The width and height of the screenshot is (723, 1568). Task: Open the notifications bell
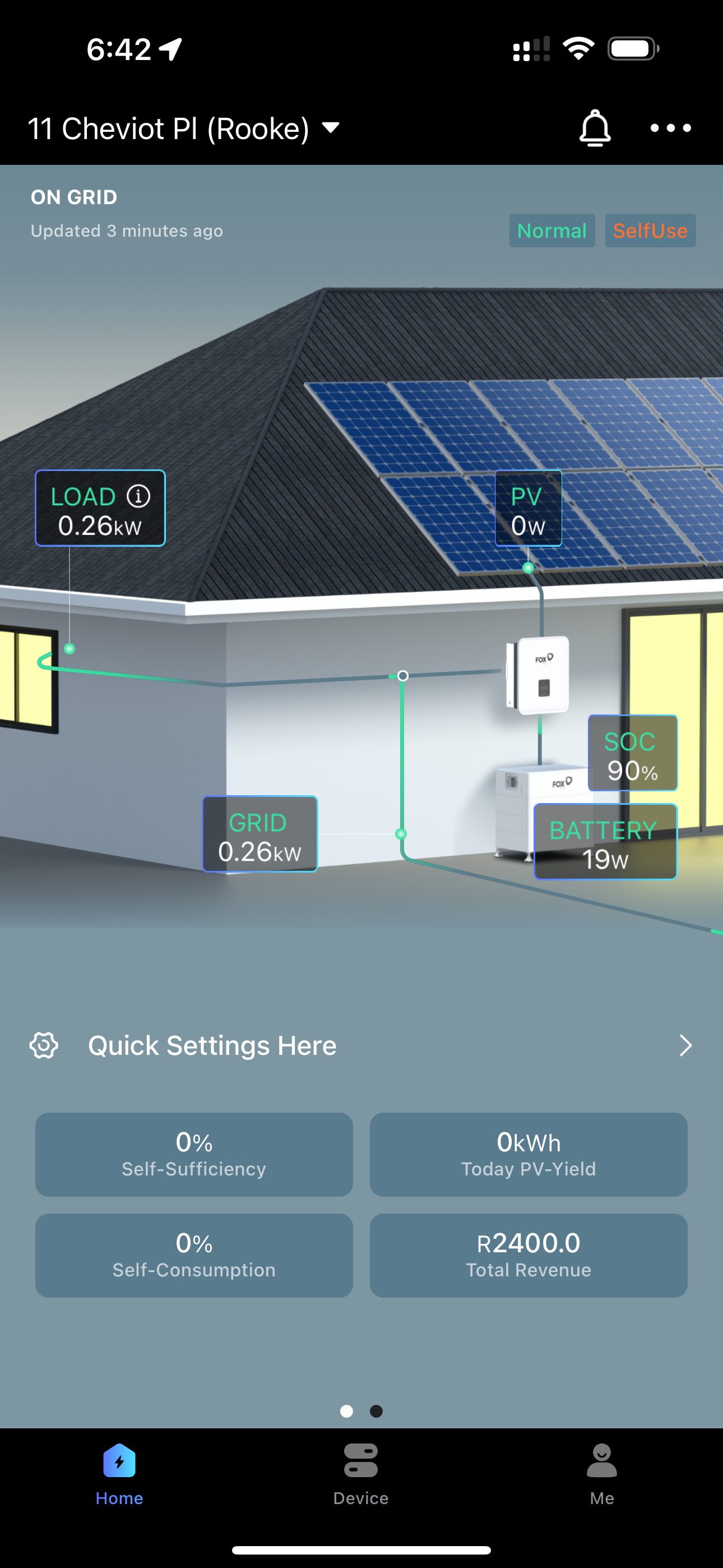tap(595, 128)
